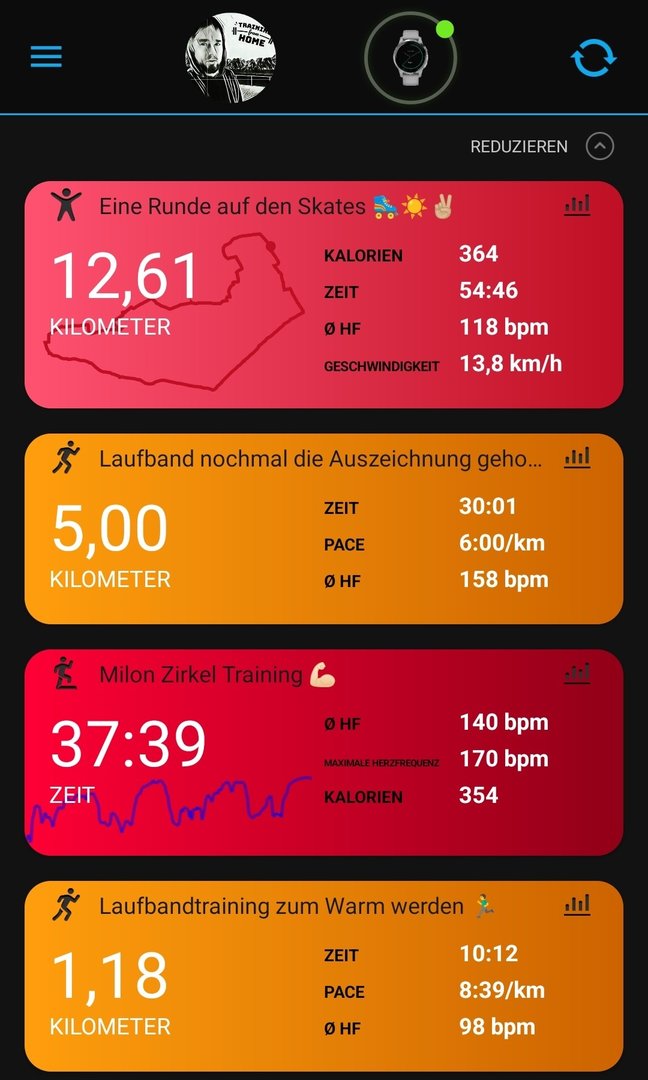Open the connected watch device icon
Viewport: 648px width, 1080px height.
411,59
